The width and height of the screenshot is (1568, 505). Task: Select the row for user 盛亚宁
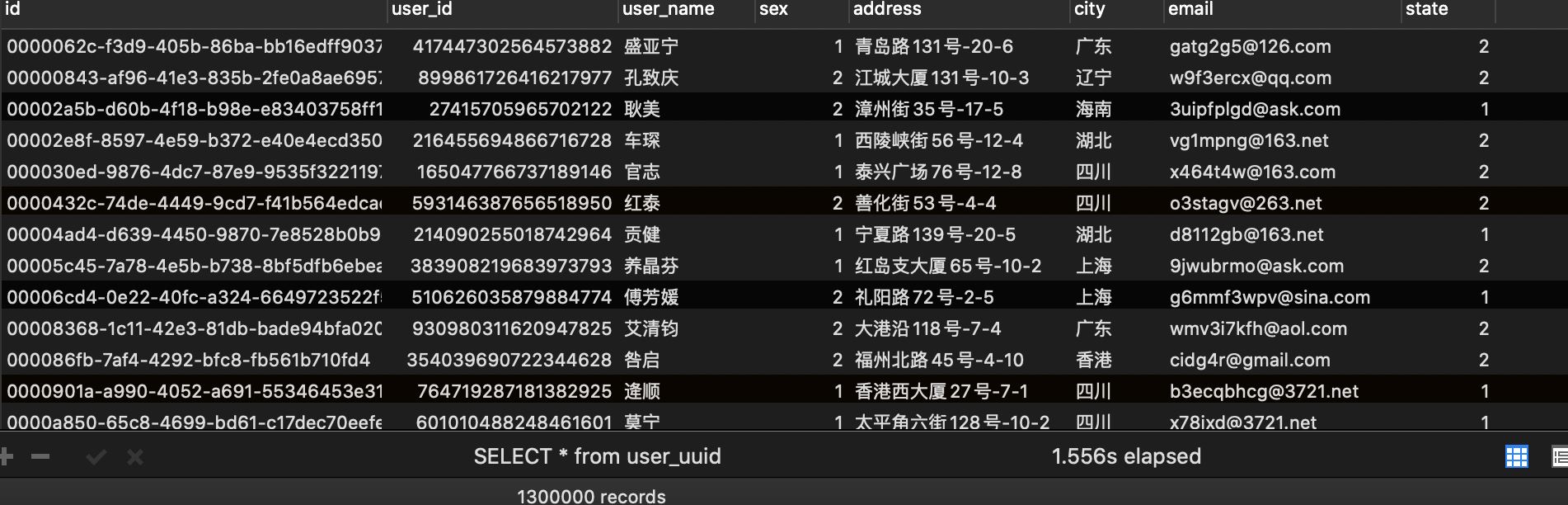(x=651, y=47)
